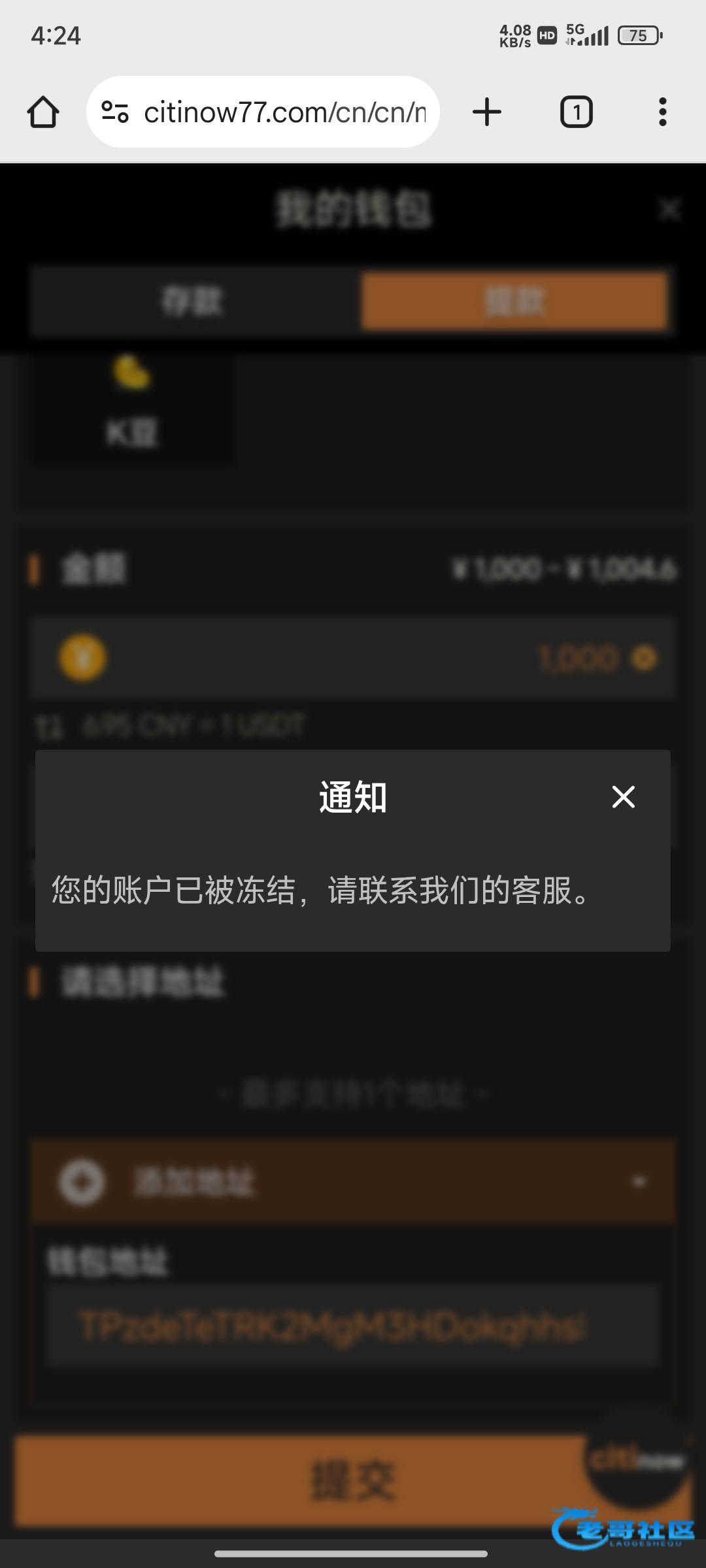Open a new browser tab
Viewport: 706px width, 1568px height.
486,112
